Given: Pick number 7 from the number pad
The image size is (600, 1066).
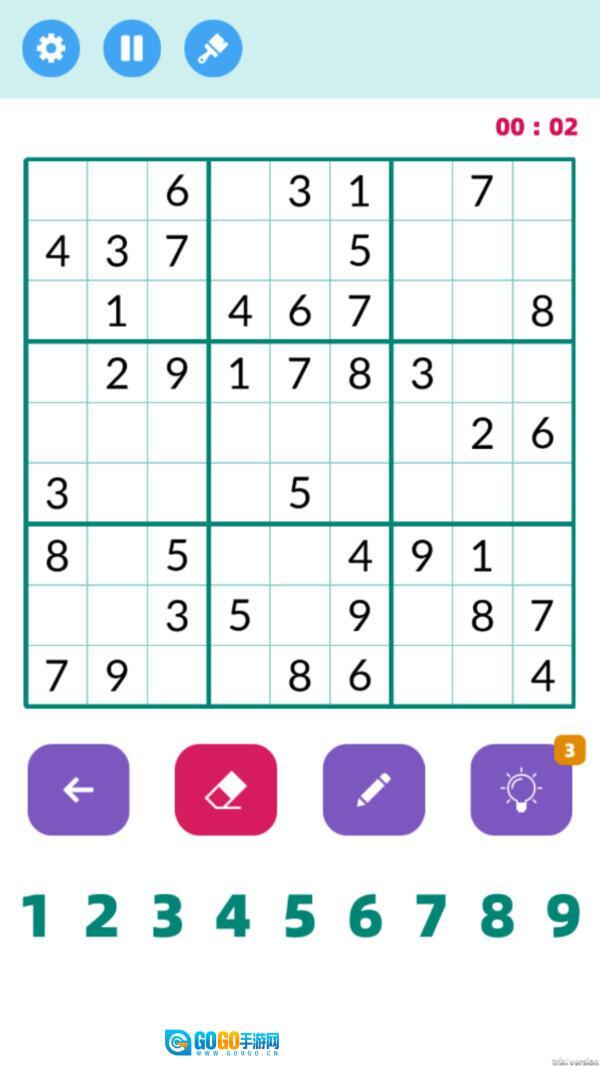Looking at the screenshot, I should click(x=431, y=915).
